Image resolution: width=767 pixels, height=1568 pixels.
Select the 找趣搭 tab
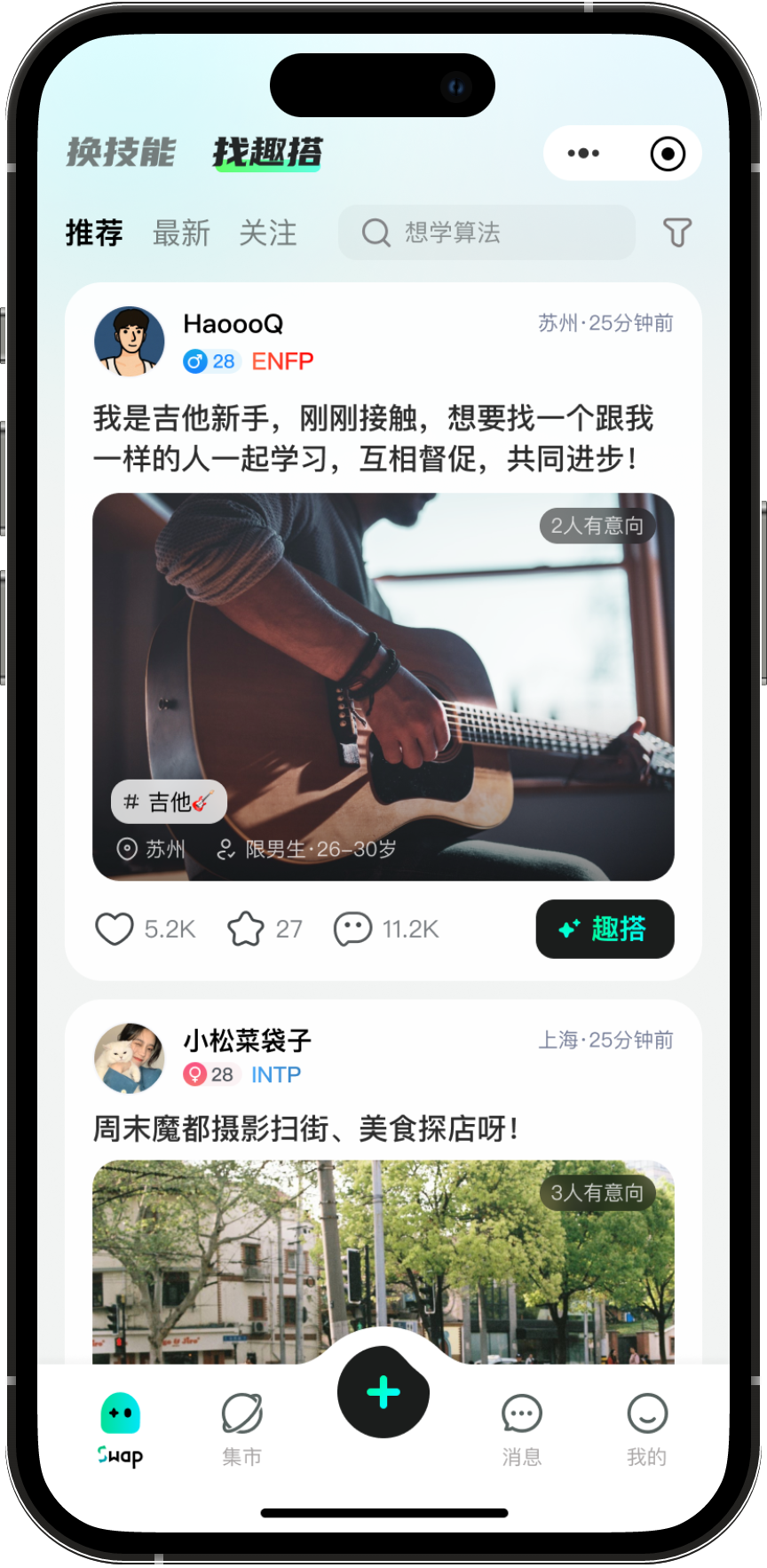(267, 153)
